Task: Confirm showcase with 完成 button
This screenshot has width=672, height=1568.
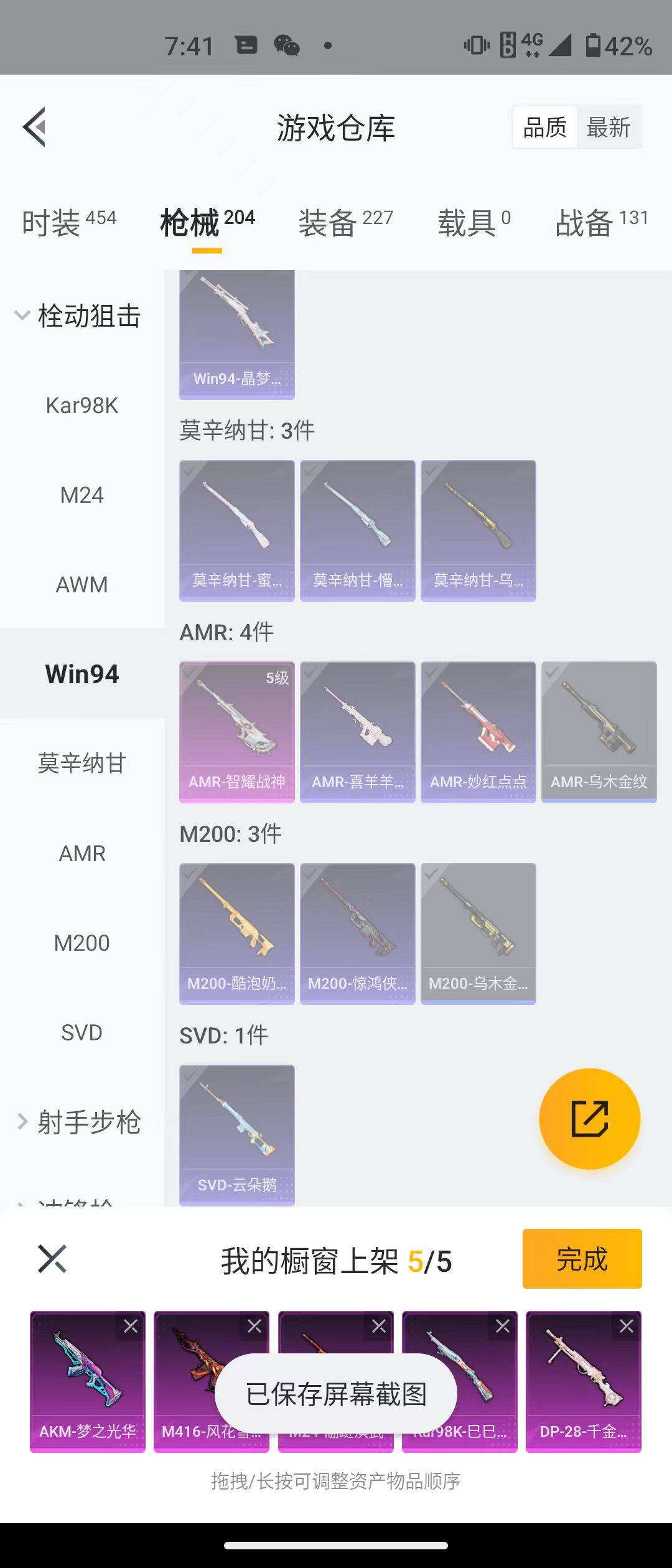Action: tap(582, 1259)
